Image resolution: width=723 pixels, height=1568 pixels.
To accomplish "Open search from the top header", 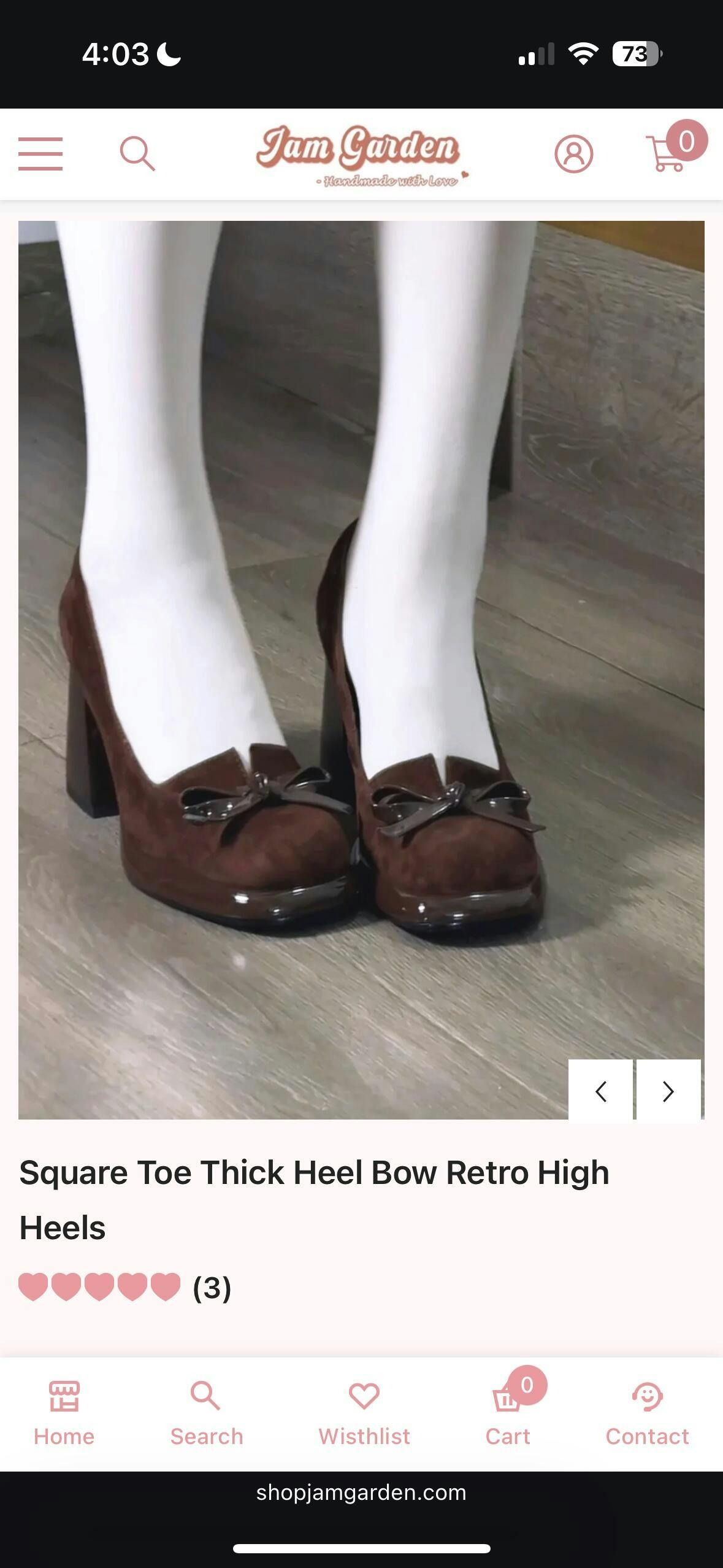I will coord(137,153).
